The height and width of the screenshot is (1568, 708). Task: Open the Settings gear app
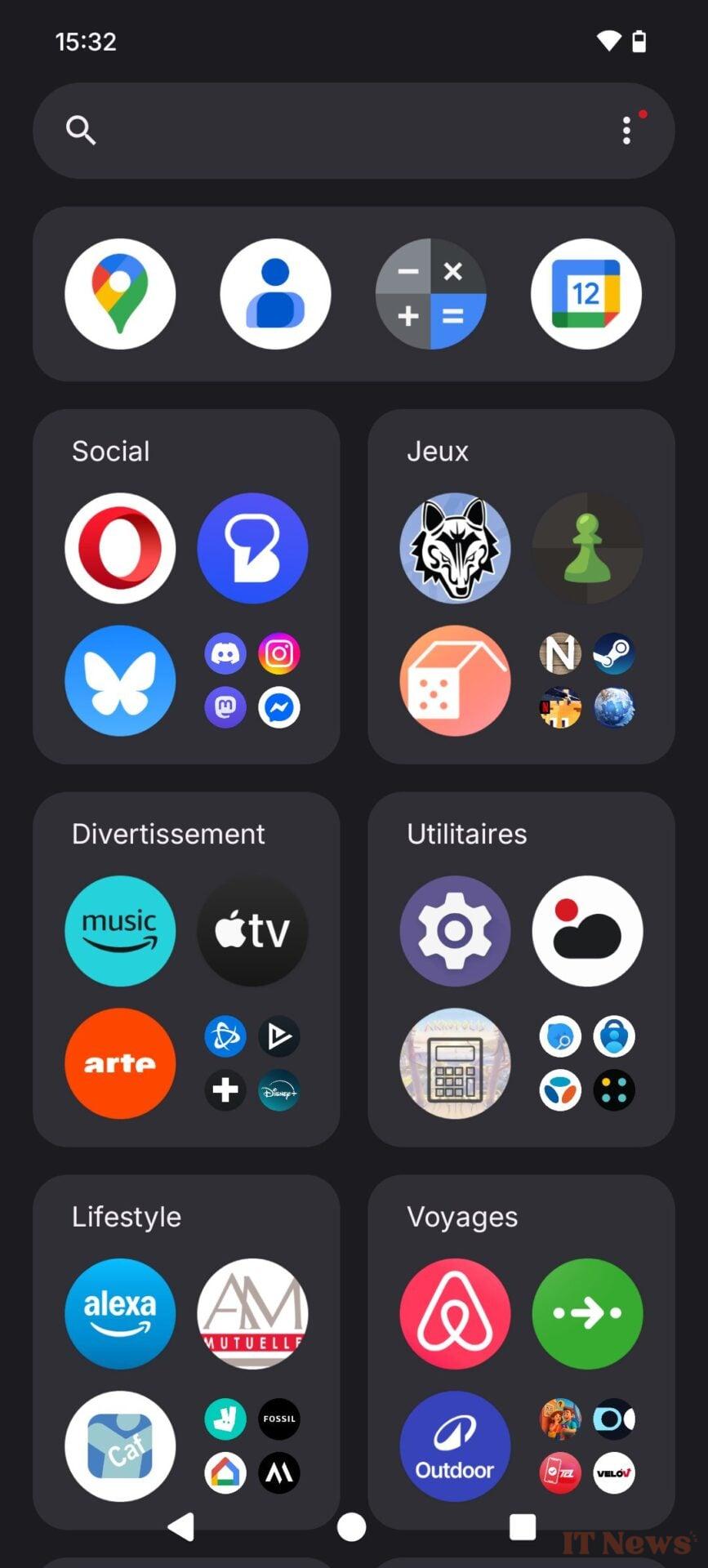(455, 931)
